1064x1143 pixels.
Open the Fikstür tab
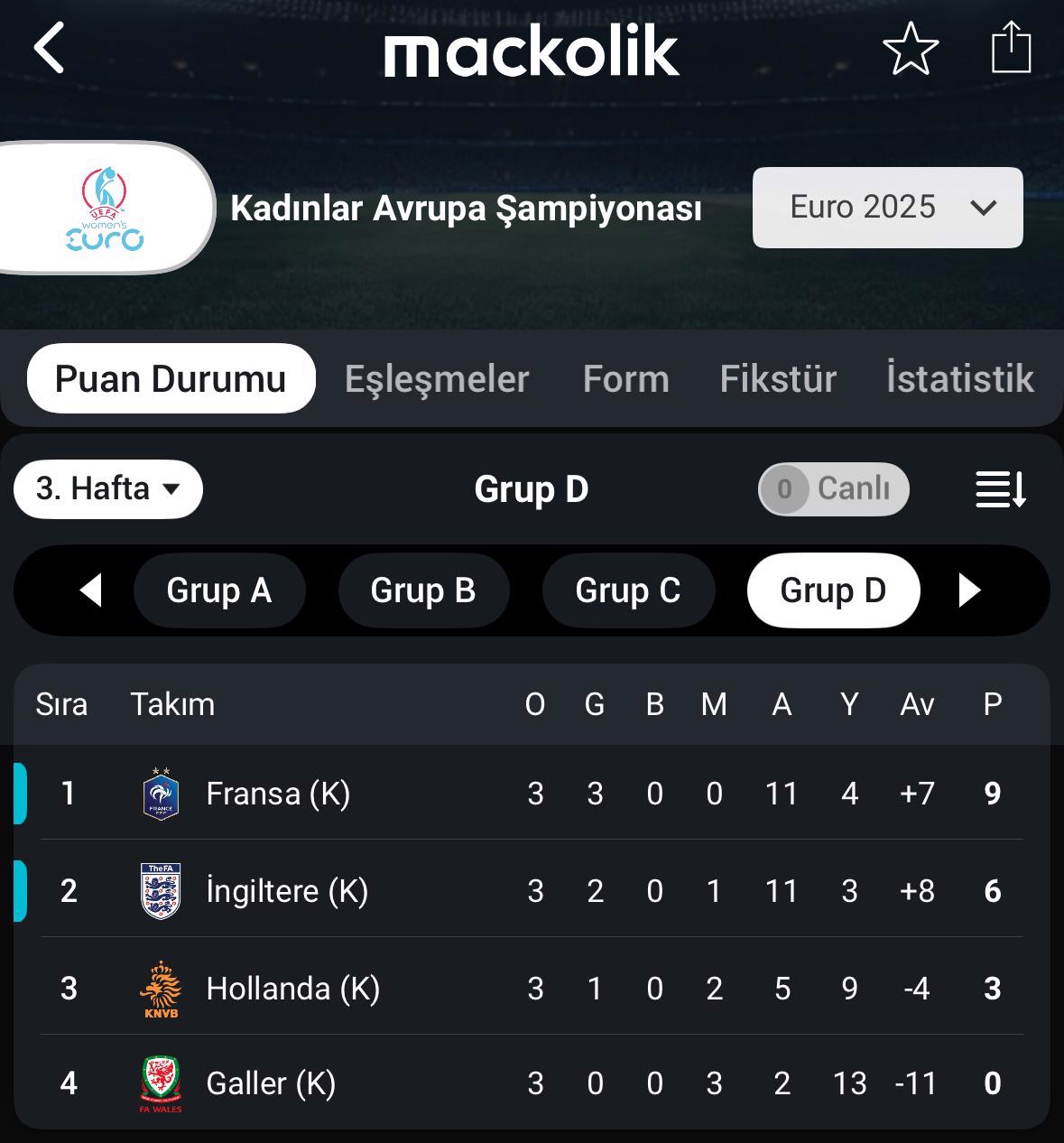778,379
